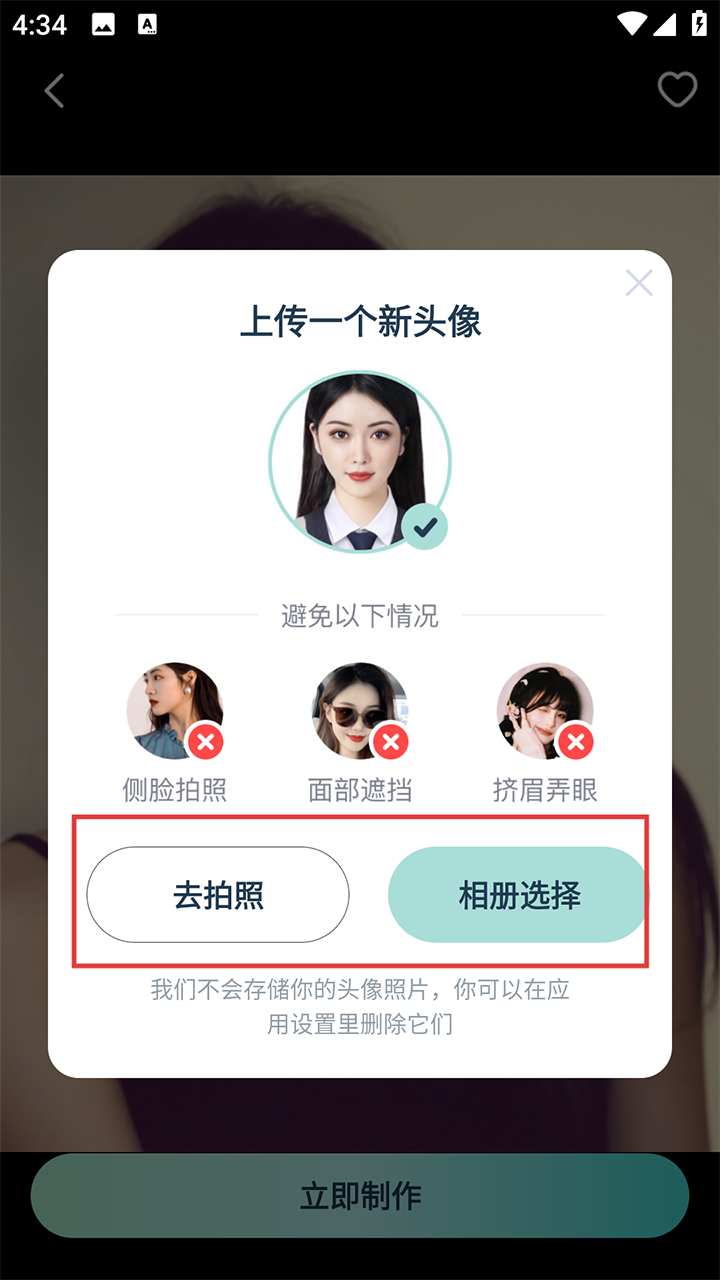The width and height of the screenshot is (720, 1280).
Task: Tap the 立即制作 button
Action: coord(360,1196)
